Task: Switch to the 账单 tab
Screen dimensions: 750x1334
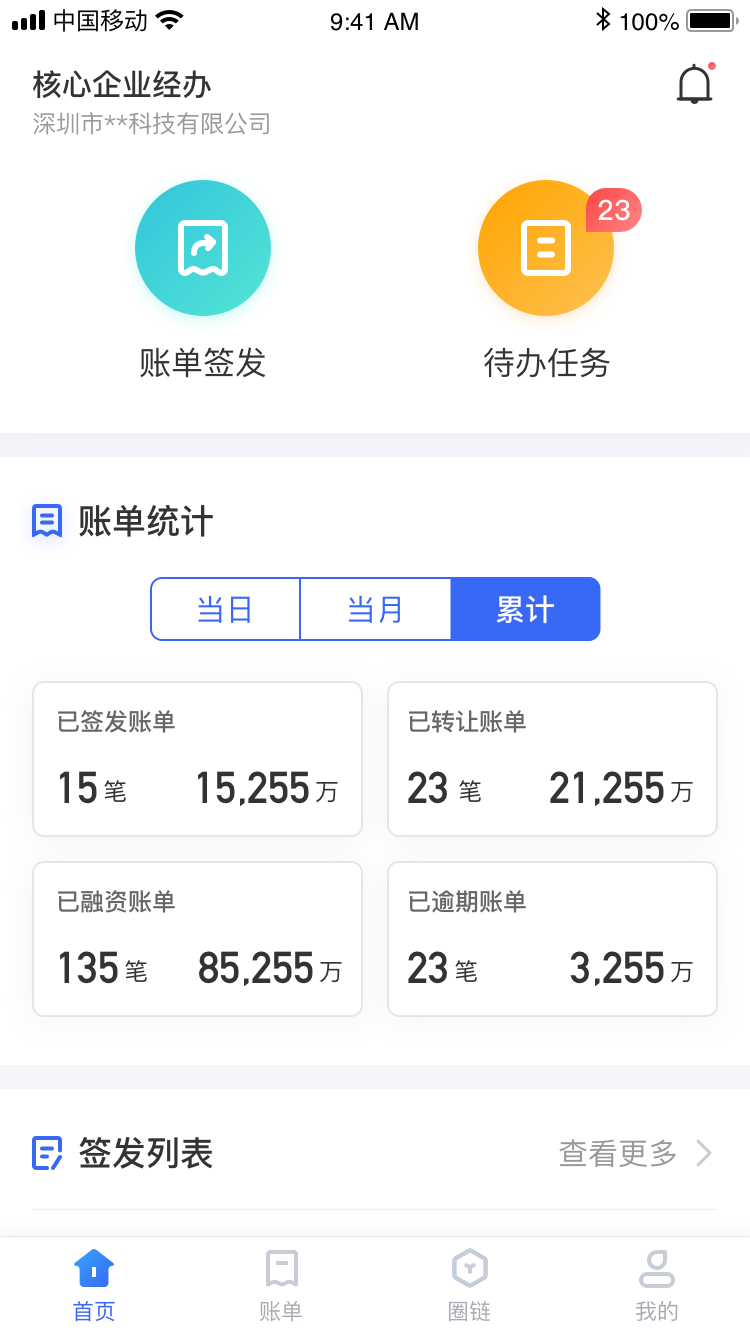Action: (x=281, y=1285)
